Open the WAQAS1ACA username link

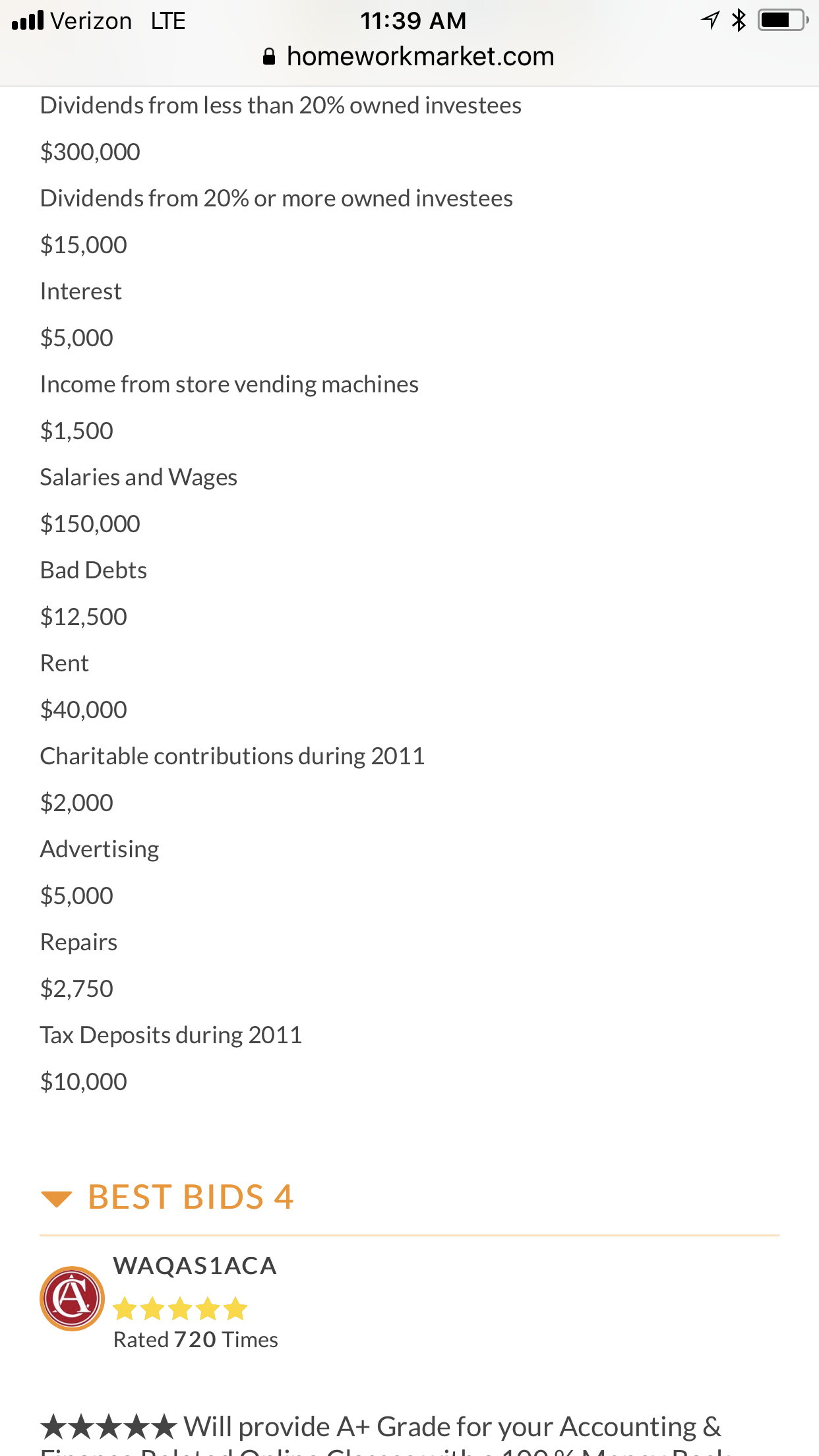point(195,1265)
